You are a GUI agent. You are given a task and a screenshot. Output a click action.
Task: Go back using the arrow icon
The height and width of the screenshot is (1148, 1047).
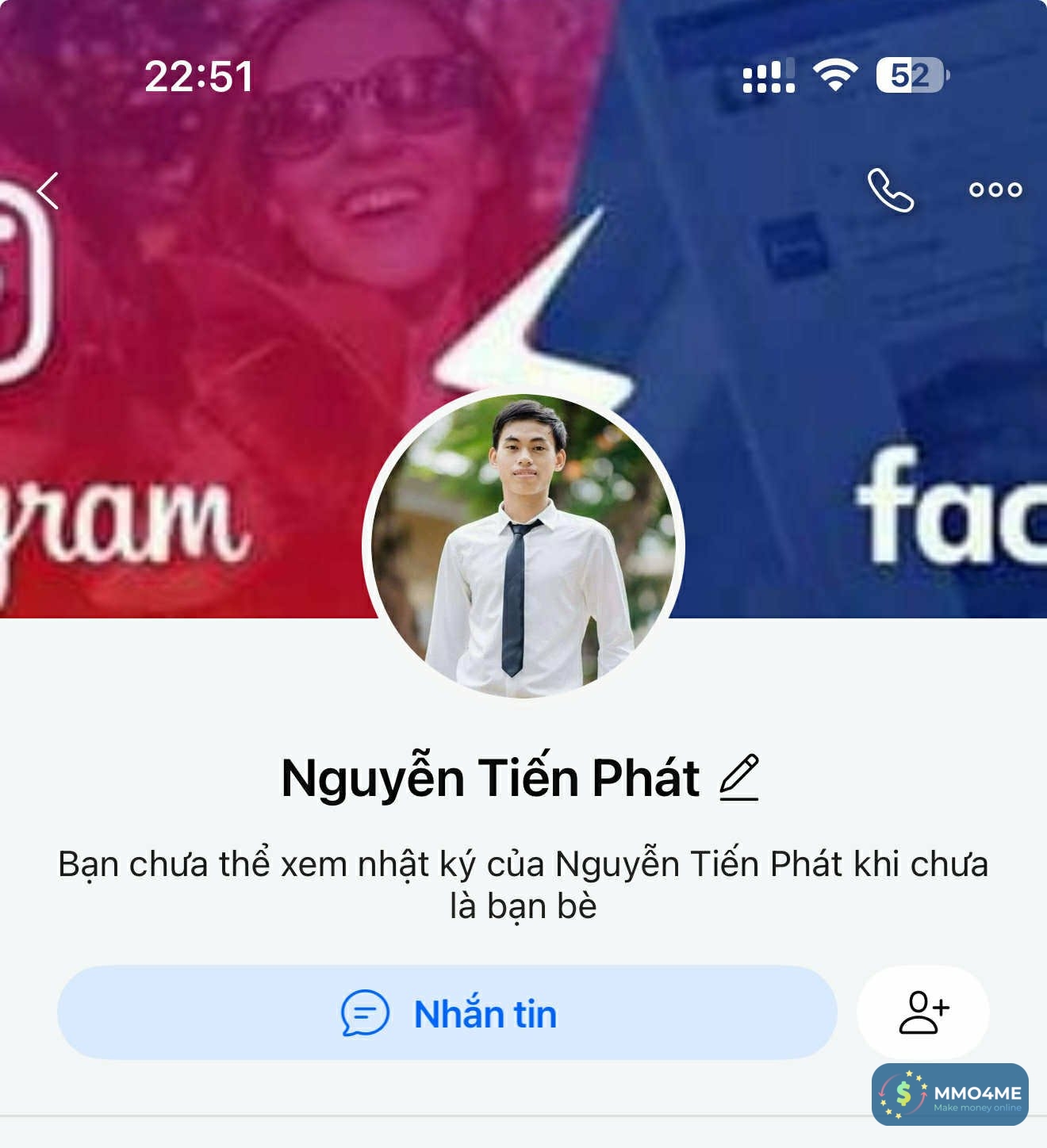pos(49,190)
